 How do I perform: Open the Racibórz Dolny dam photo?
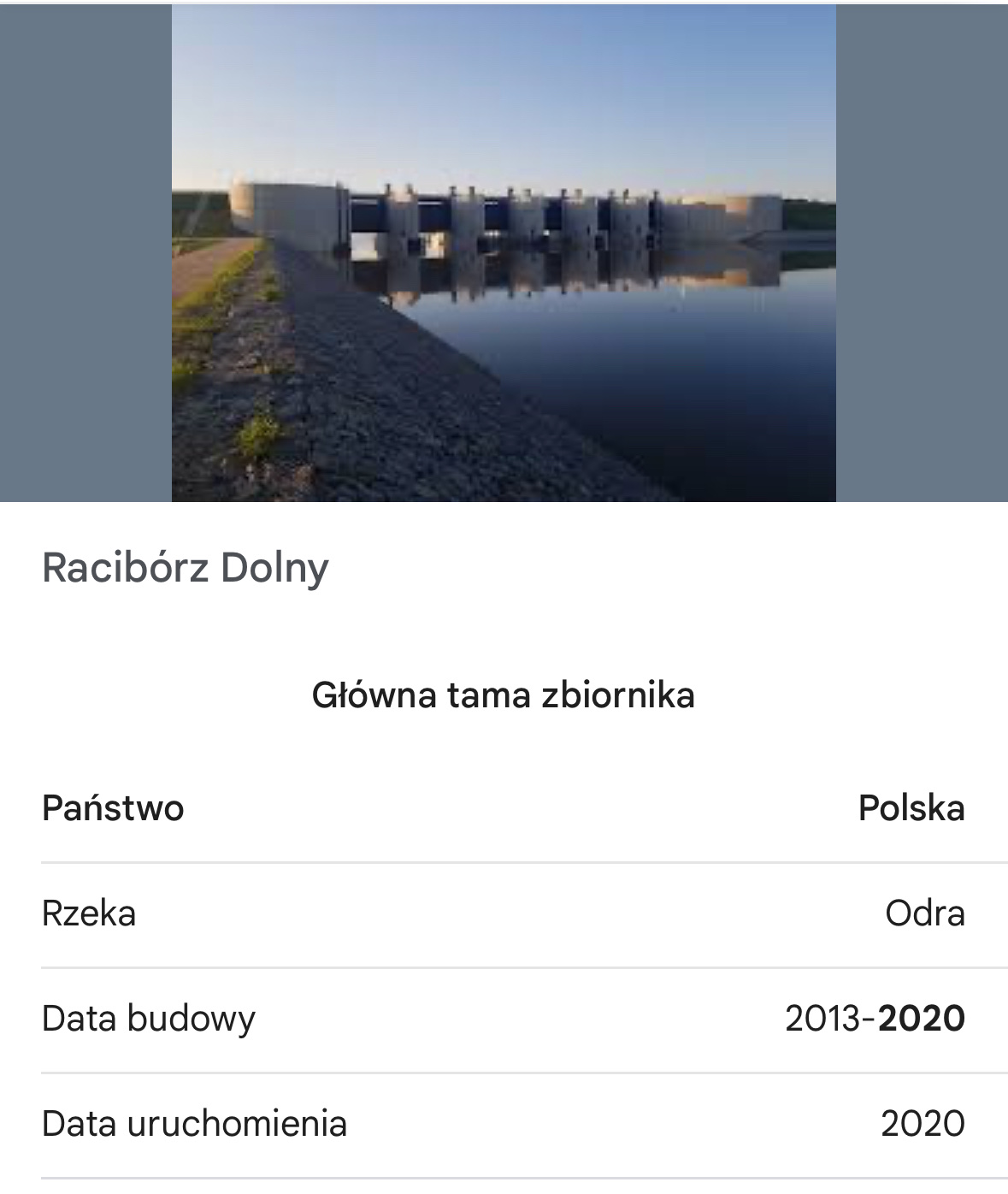504,253
